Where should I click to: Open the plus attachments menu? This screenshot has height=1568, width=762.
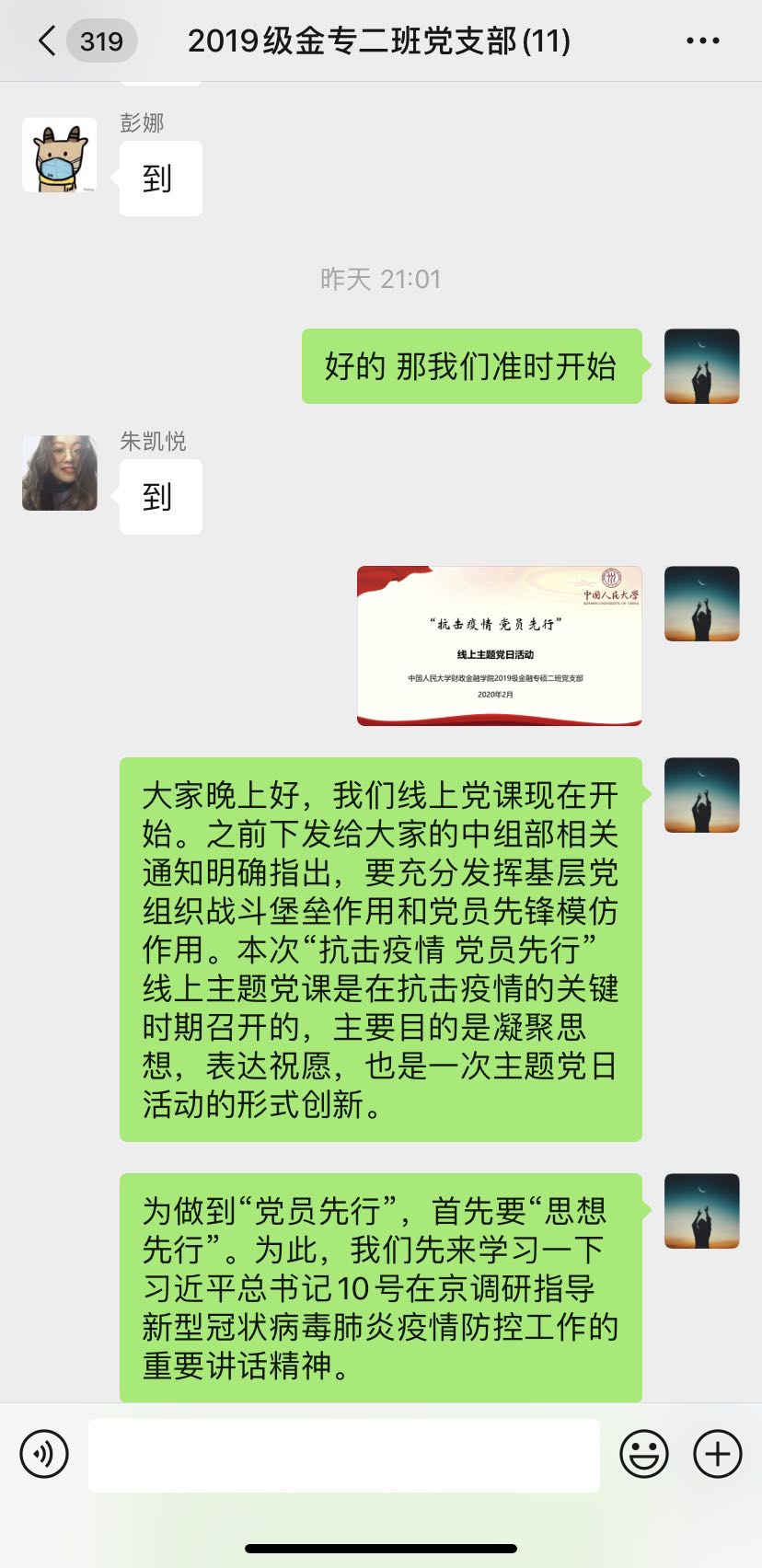tap(718, 1455)
